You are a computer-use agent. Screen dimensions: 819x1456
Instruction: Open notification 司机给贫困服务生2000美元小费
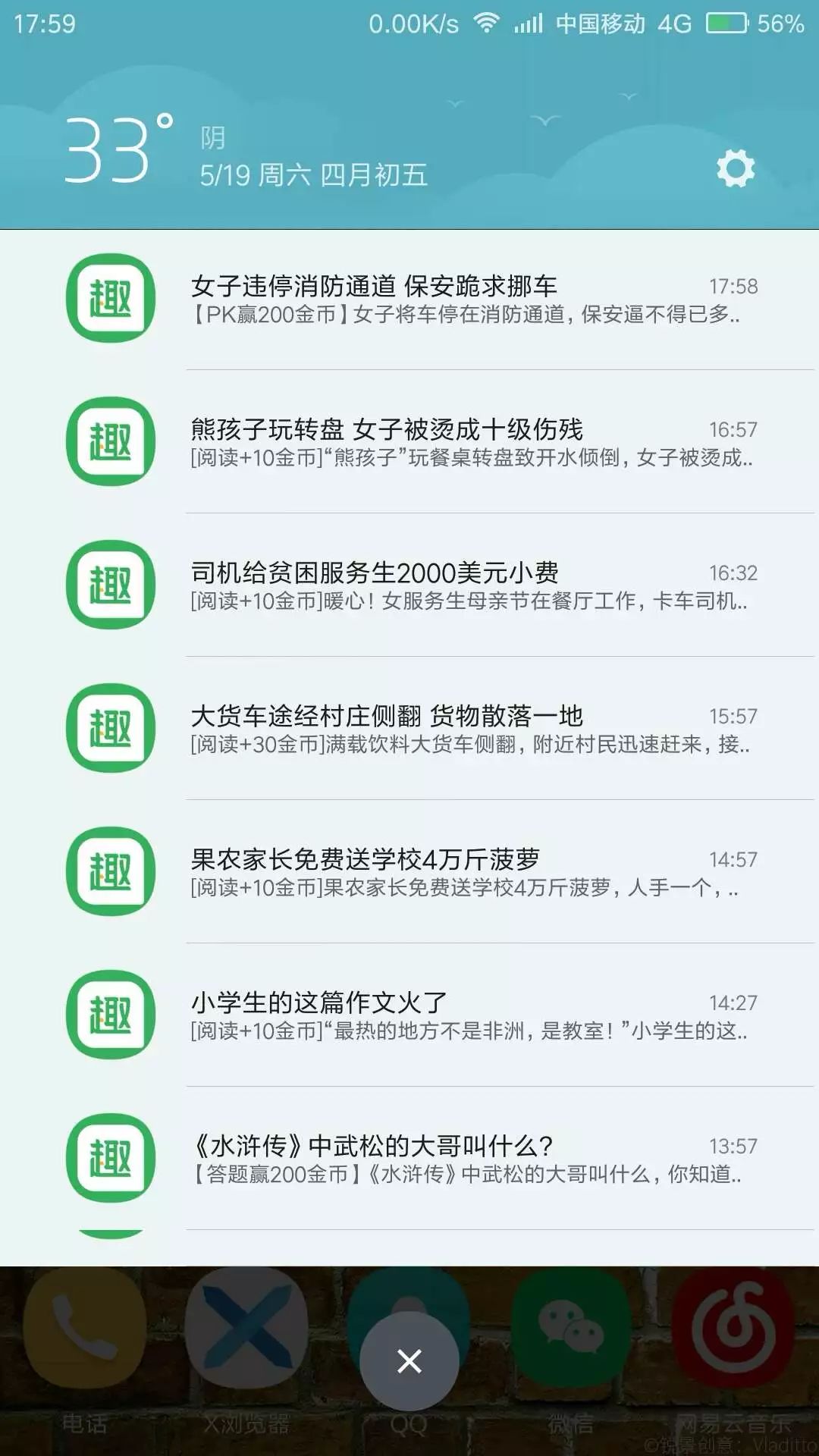[x=409, y=585]
